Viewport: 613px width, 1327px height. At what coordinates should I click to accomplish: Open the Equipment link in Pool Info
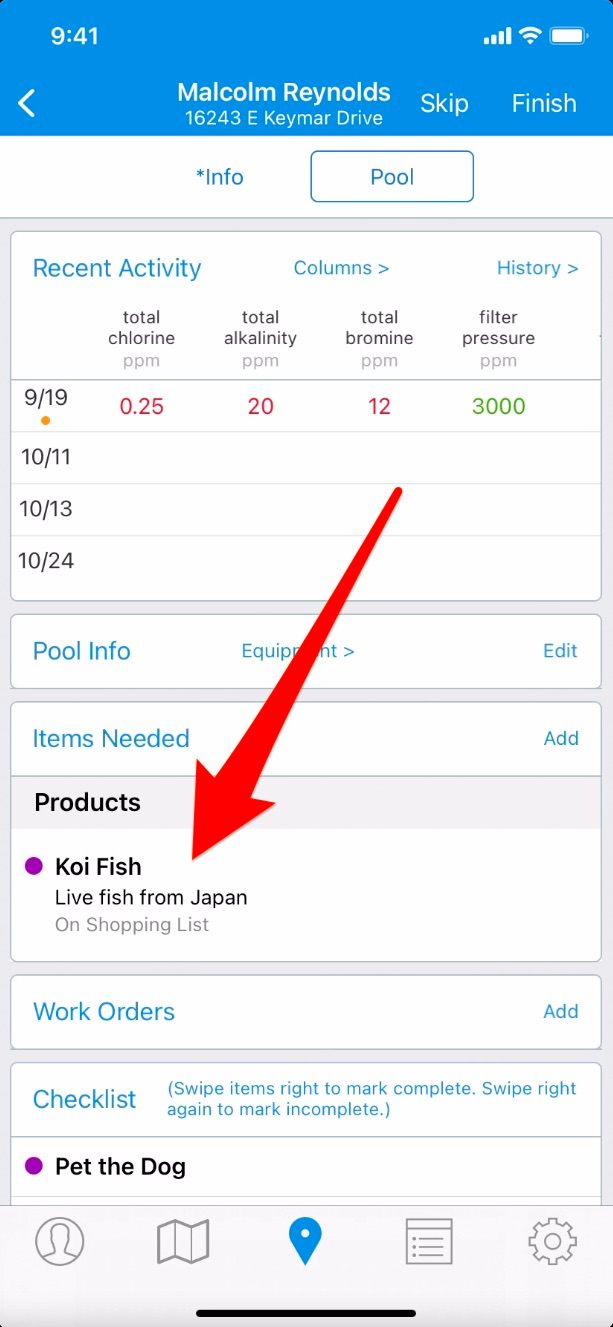298,651
